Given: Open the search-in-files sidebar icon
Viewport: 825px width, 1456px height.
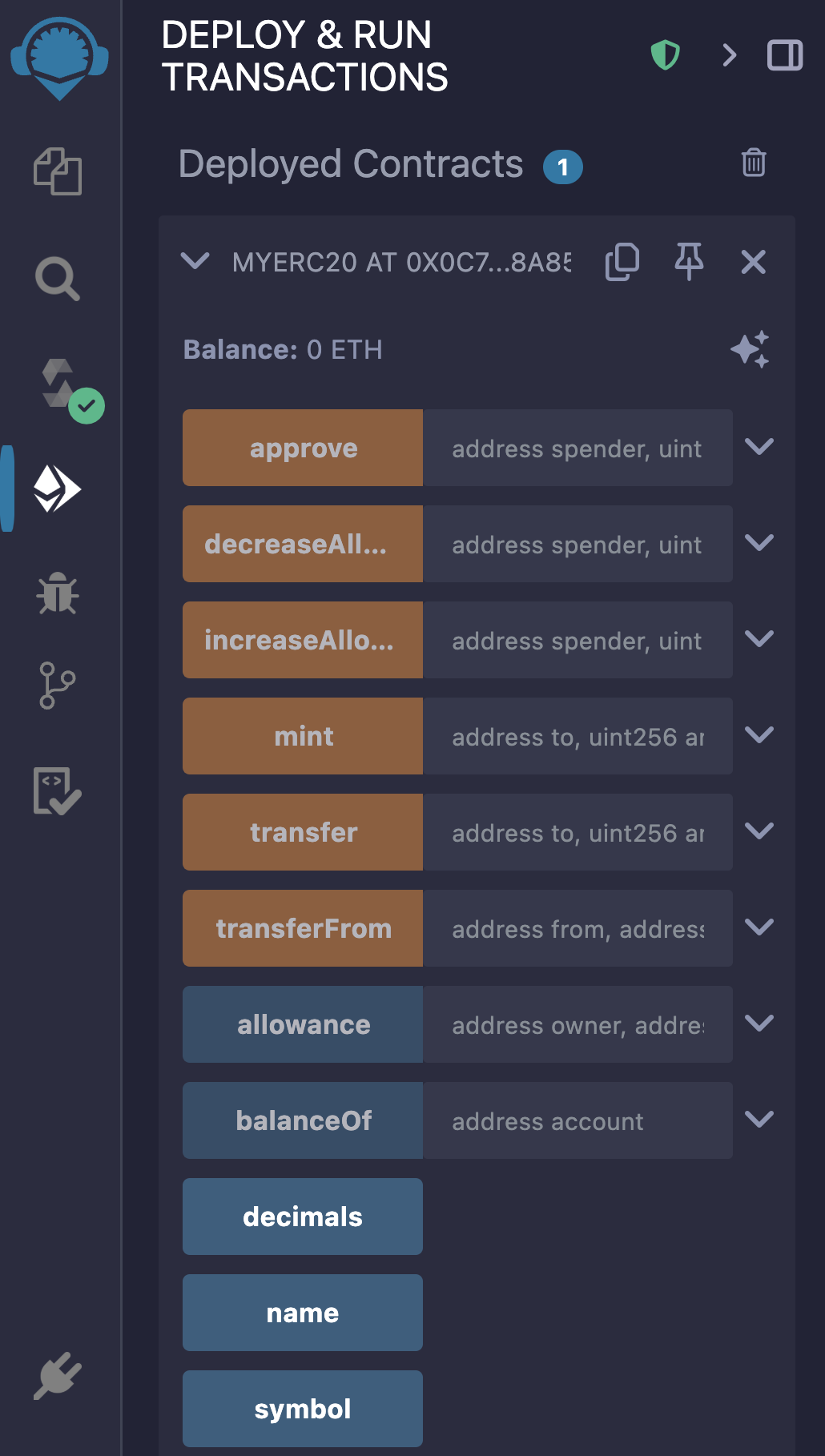Looking at the screenshot, I should (x=58, y=279).
